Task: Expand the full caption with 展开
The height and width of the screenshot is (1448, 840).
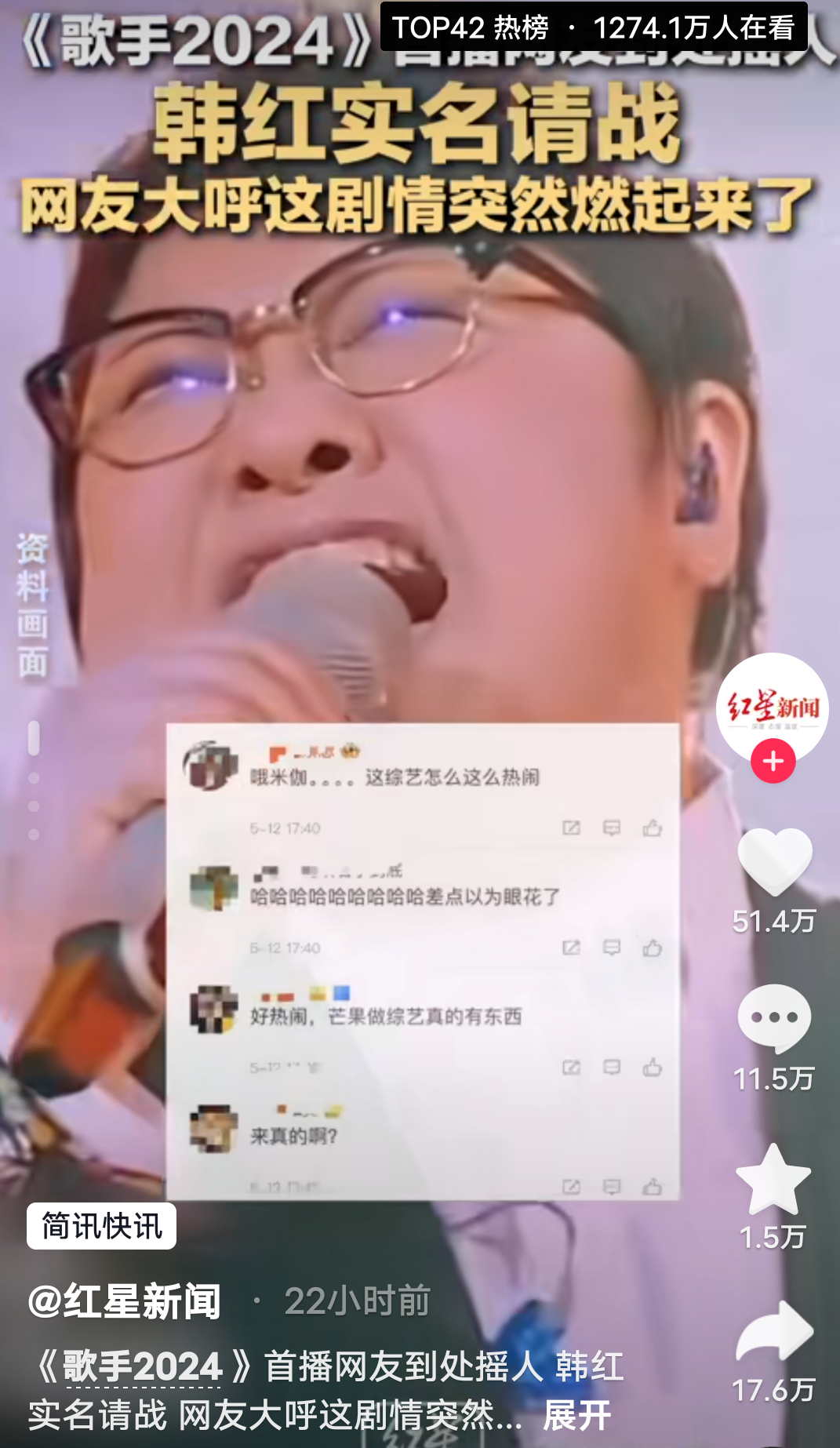Action: click(x=576, y=1416)
